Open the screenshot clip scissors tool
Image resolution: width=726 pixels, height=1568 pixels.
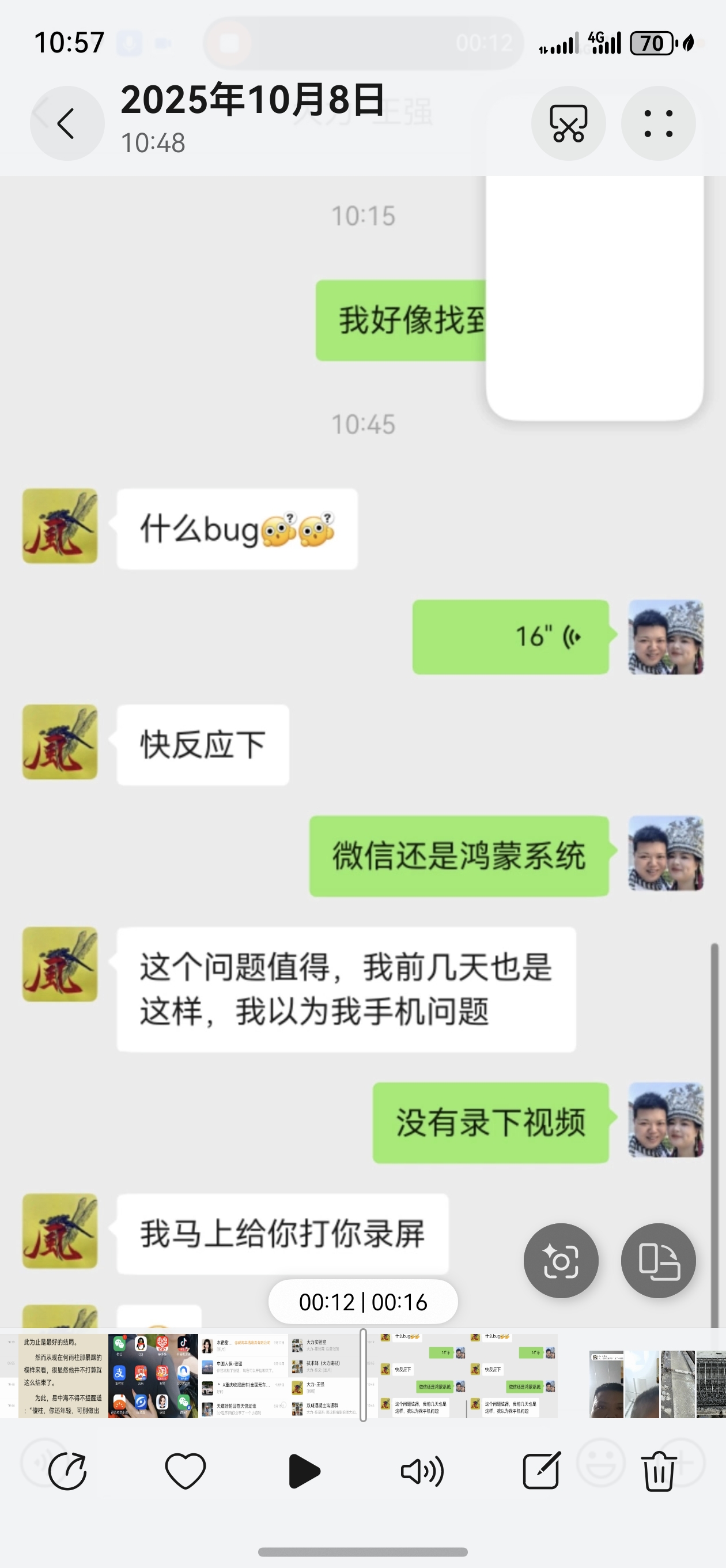click(568, 123)
